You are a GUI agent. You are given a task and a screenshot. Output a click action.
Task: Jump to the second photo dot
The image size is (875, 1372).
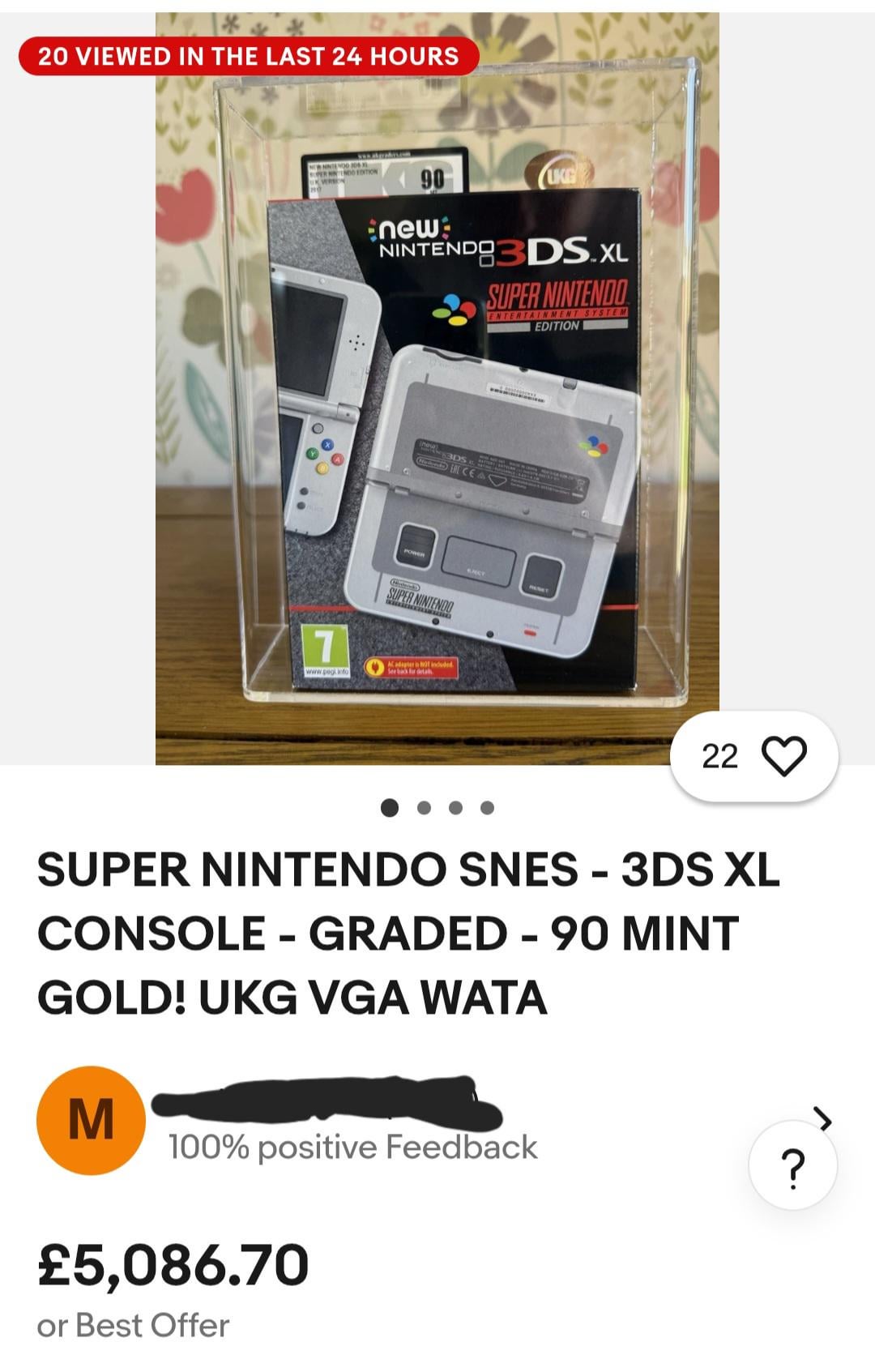424,807
